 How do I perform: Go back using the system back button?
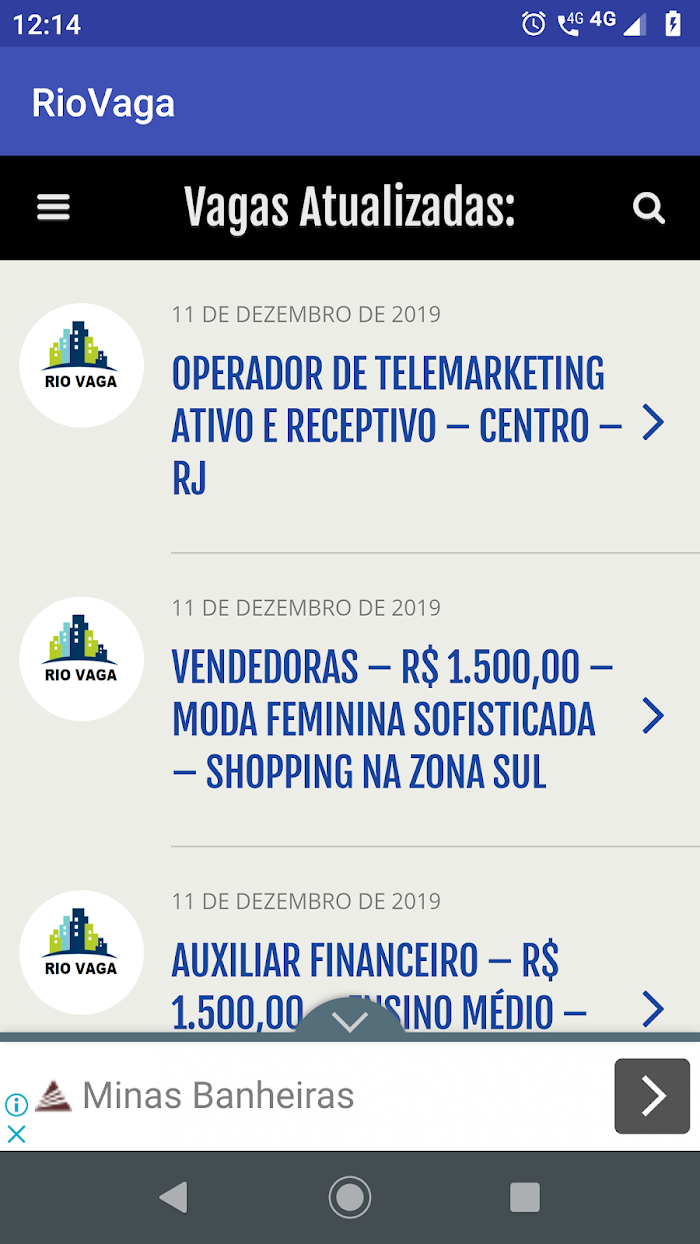[173, 1197]
